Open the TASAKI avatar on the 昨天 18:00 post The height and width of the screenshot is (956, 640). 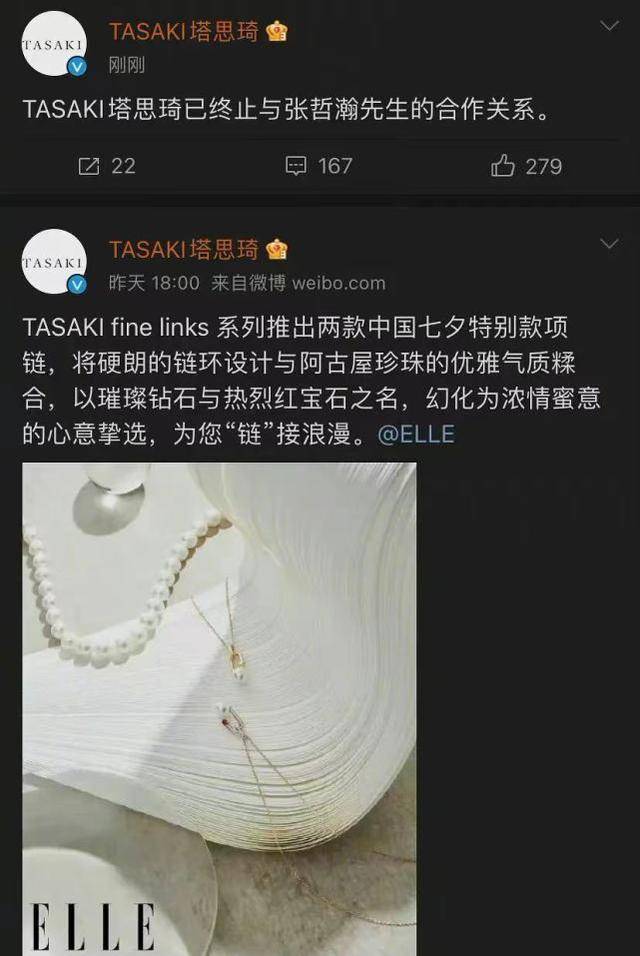[54, 262]
